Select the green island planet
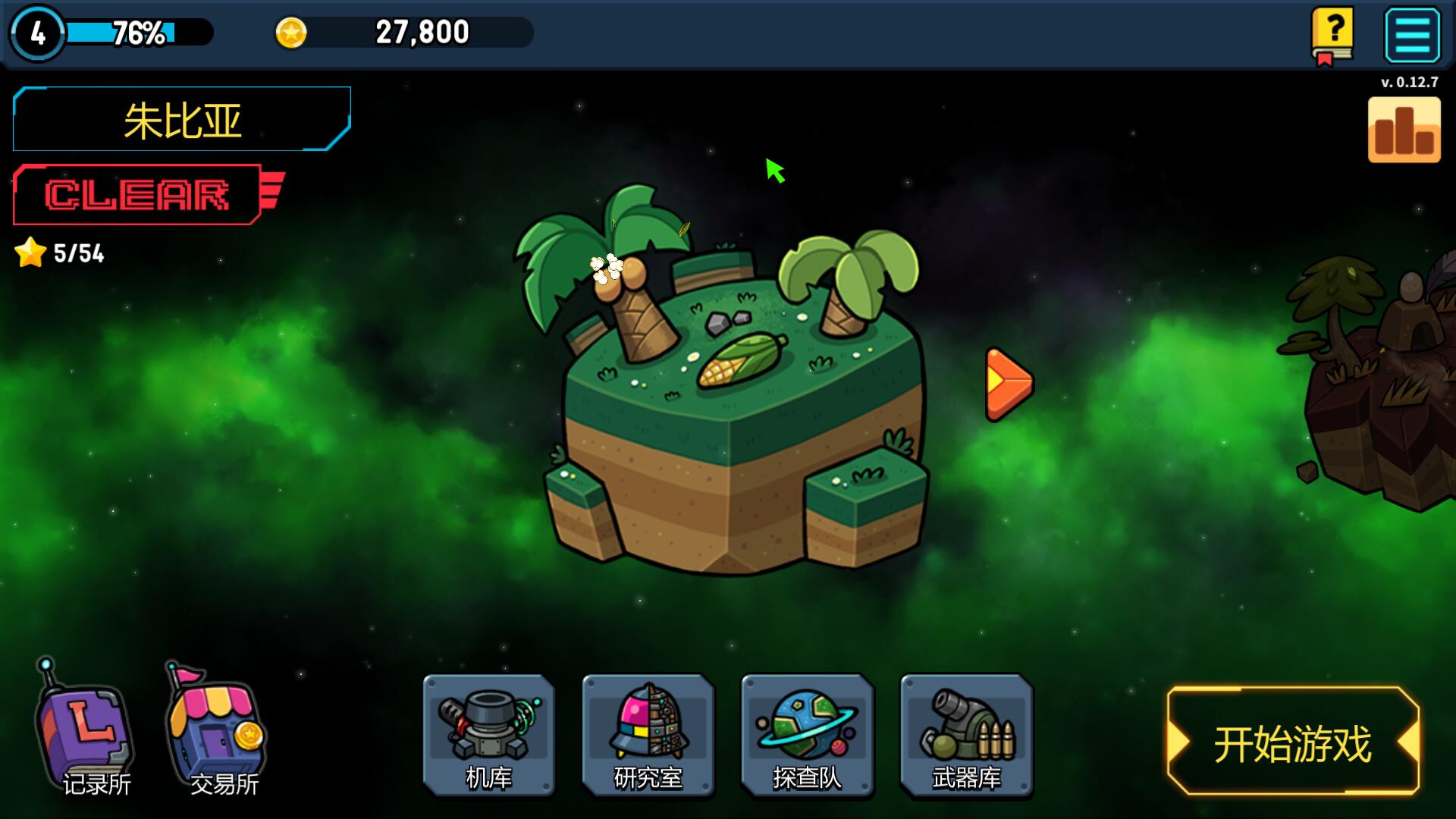The image size is (1456, 819). click(736, 402)
